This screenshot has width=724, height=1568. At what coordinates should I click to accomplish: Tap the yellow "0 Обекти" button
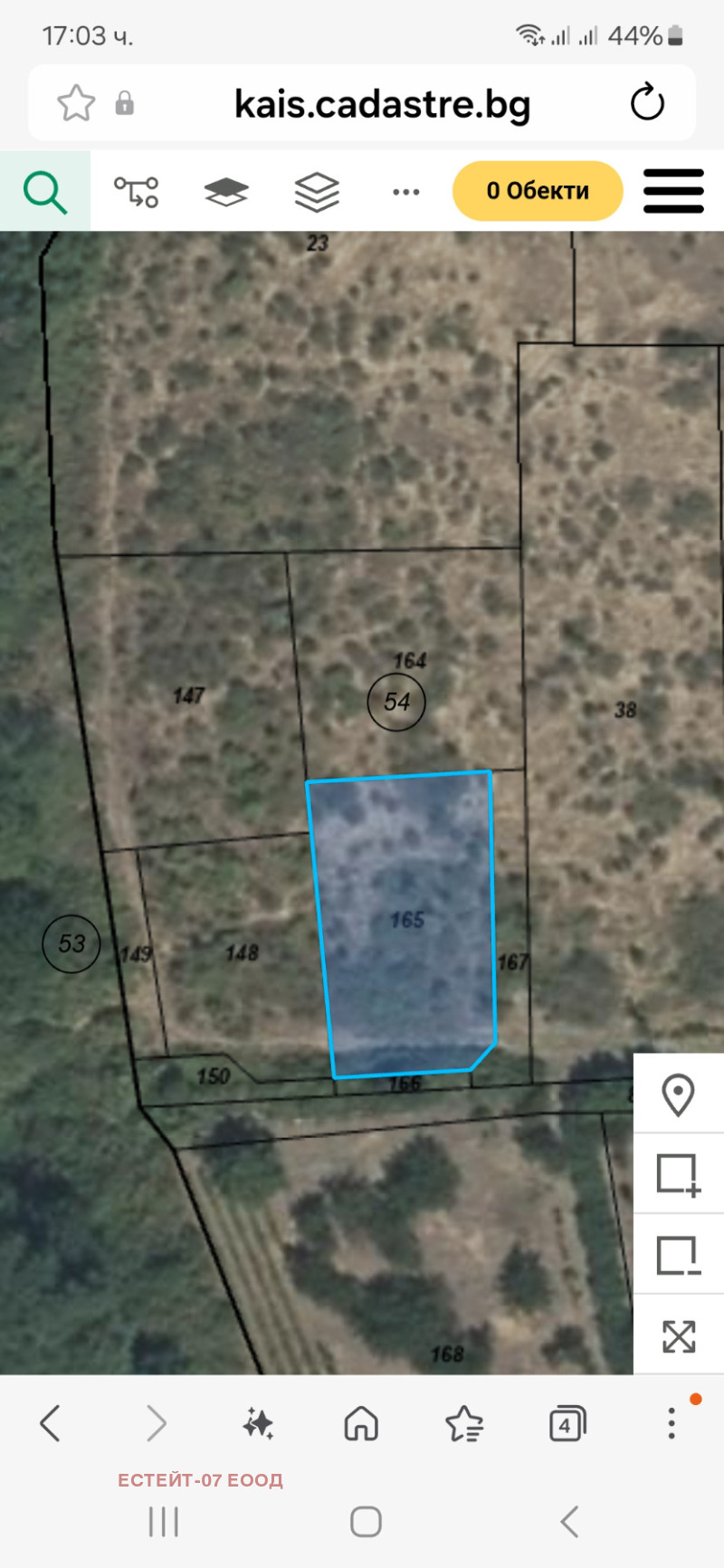pyautogui.click(x=538, y=191)
